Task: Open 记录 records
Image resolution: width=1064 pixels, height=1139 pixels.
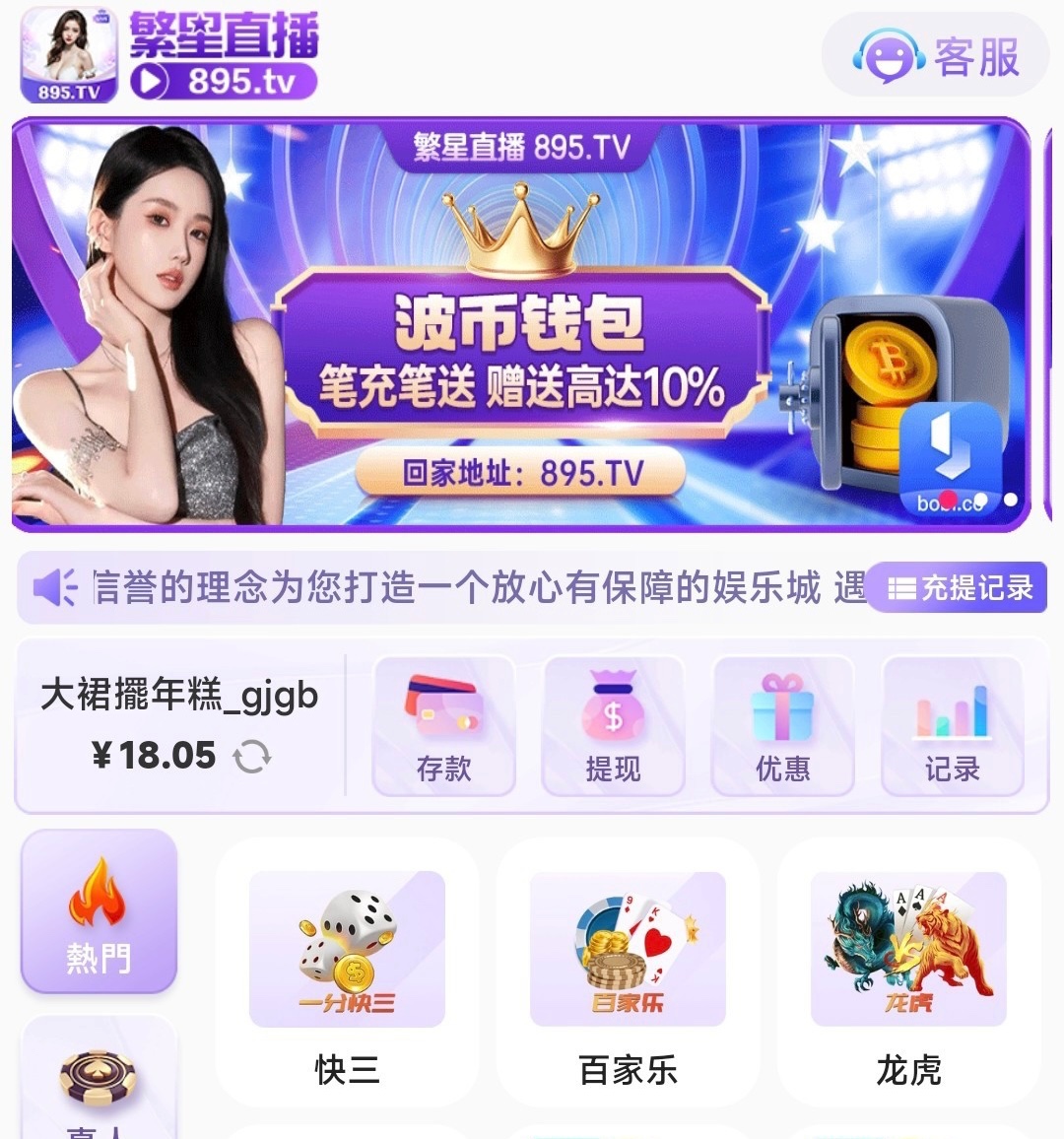Action: 952,725
